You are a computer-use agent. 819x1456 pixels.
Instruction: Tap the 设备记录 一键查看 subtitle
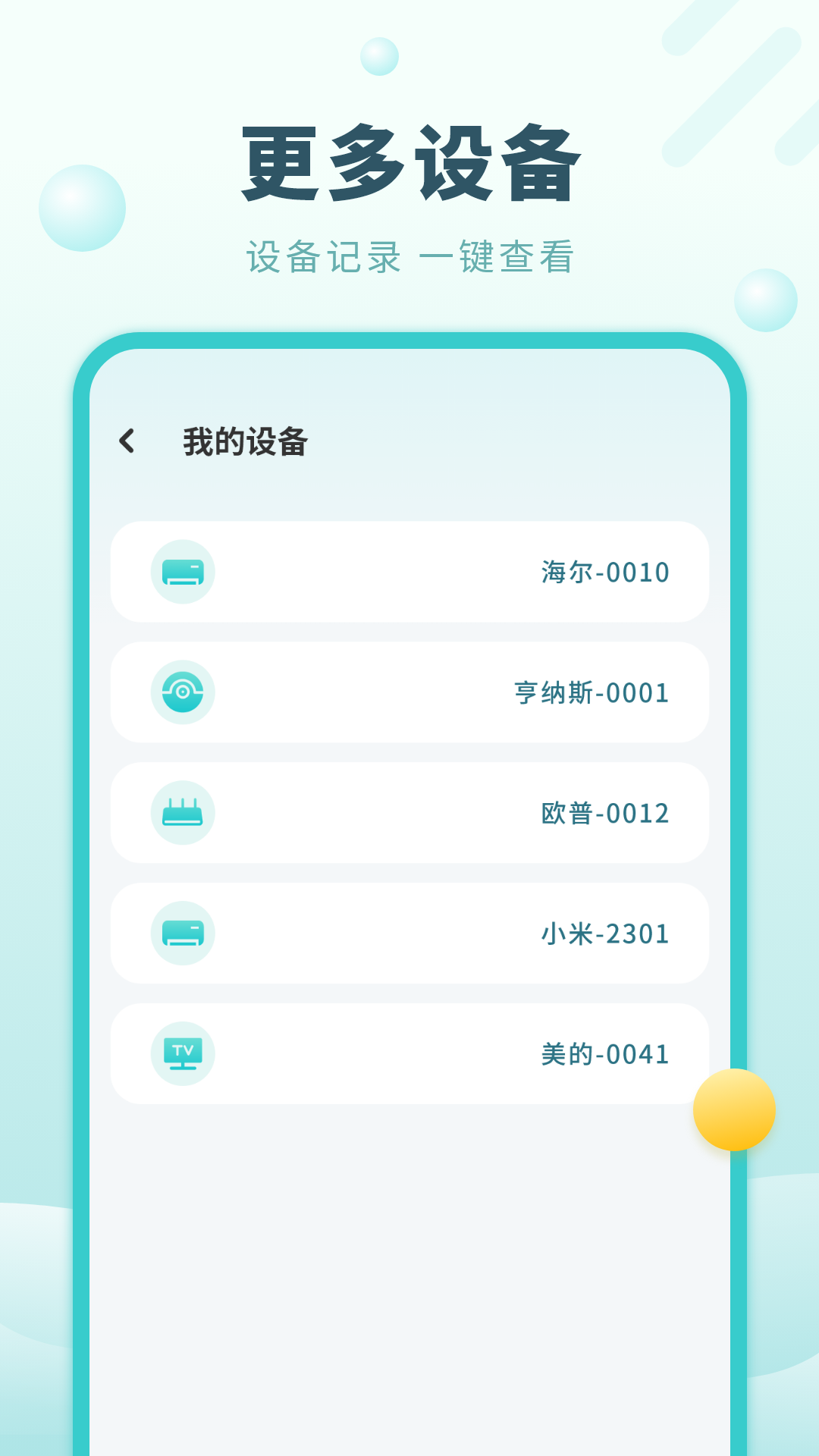pos(409,256)
